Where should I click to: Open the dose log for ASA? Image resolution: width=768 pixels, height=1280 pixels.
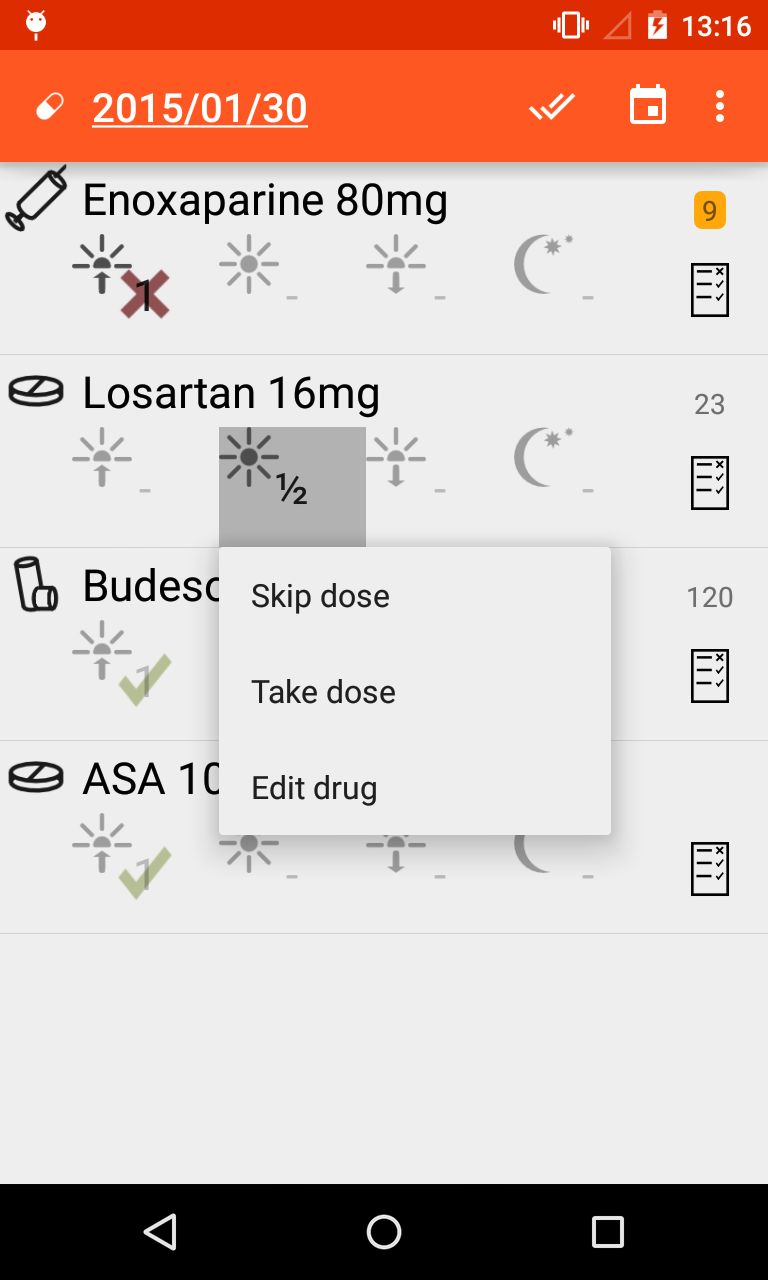click(710, 869)
